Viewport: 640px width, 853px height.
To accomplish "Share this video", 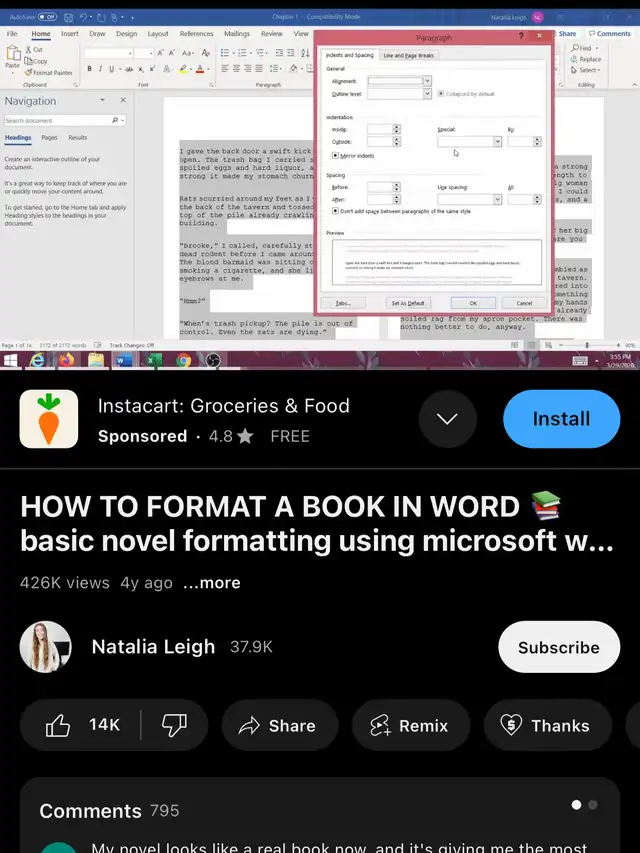I will tap(277, 725).
